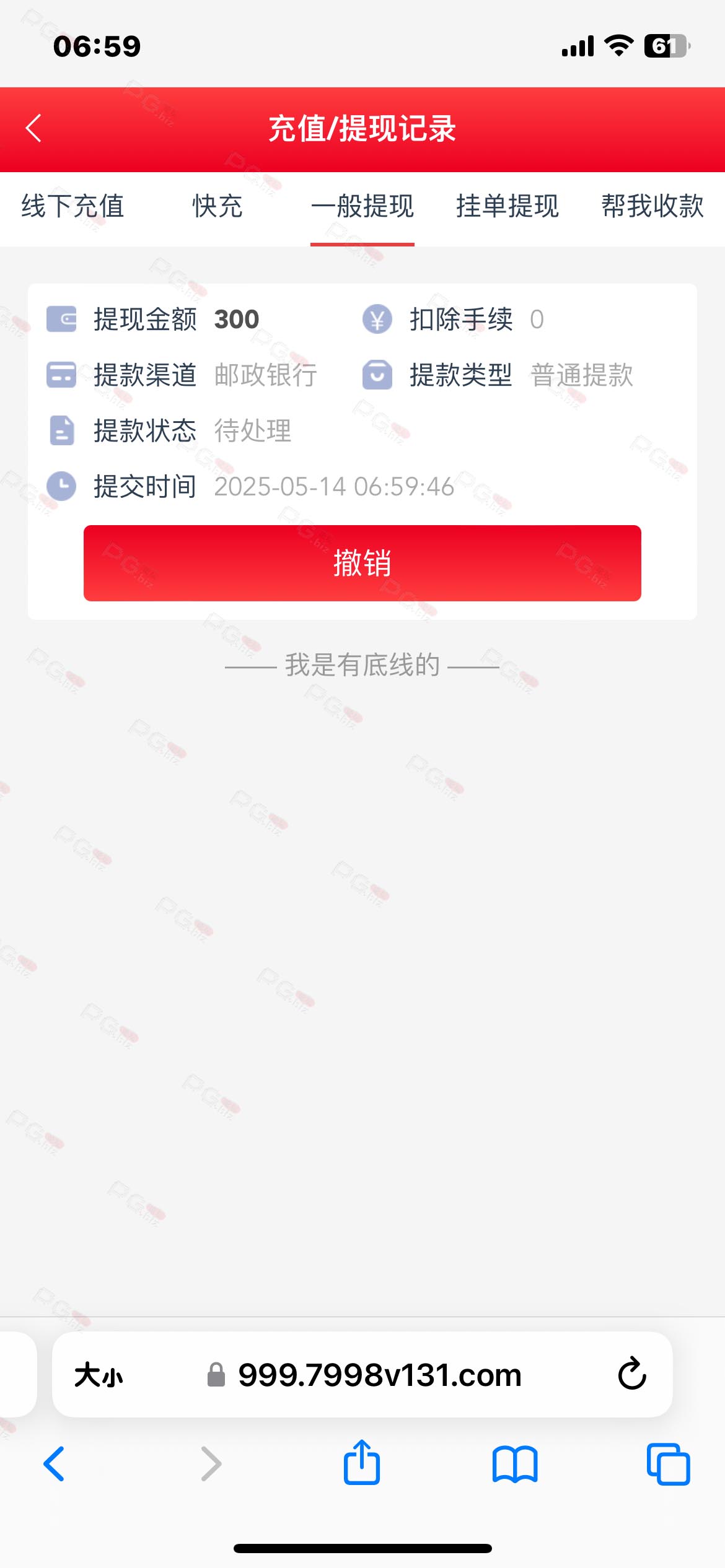Screen dimensions: 725x1568
Task: Open the 大小 page settings menu
Action: (99, 1375)
